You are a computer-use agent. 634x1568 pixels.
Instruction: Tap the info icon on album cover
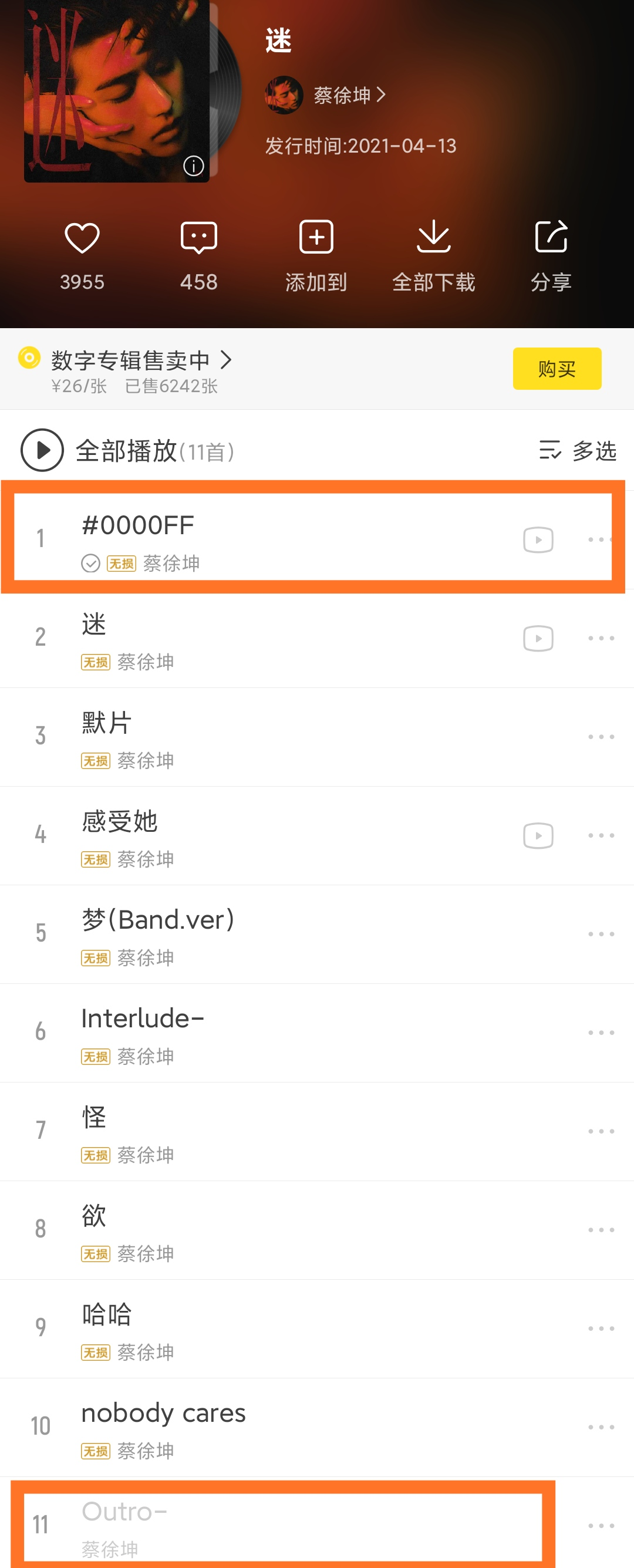(x=193, y=167)
